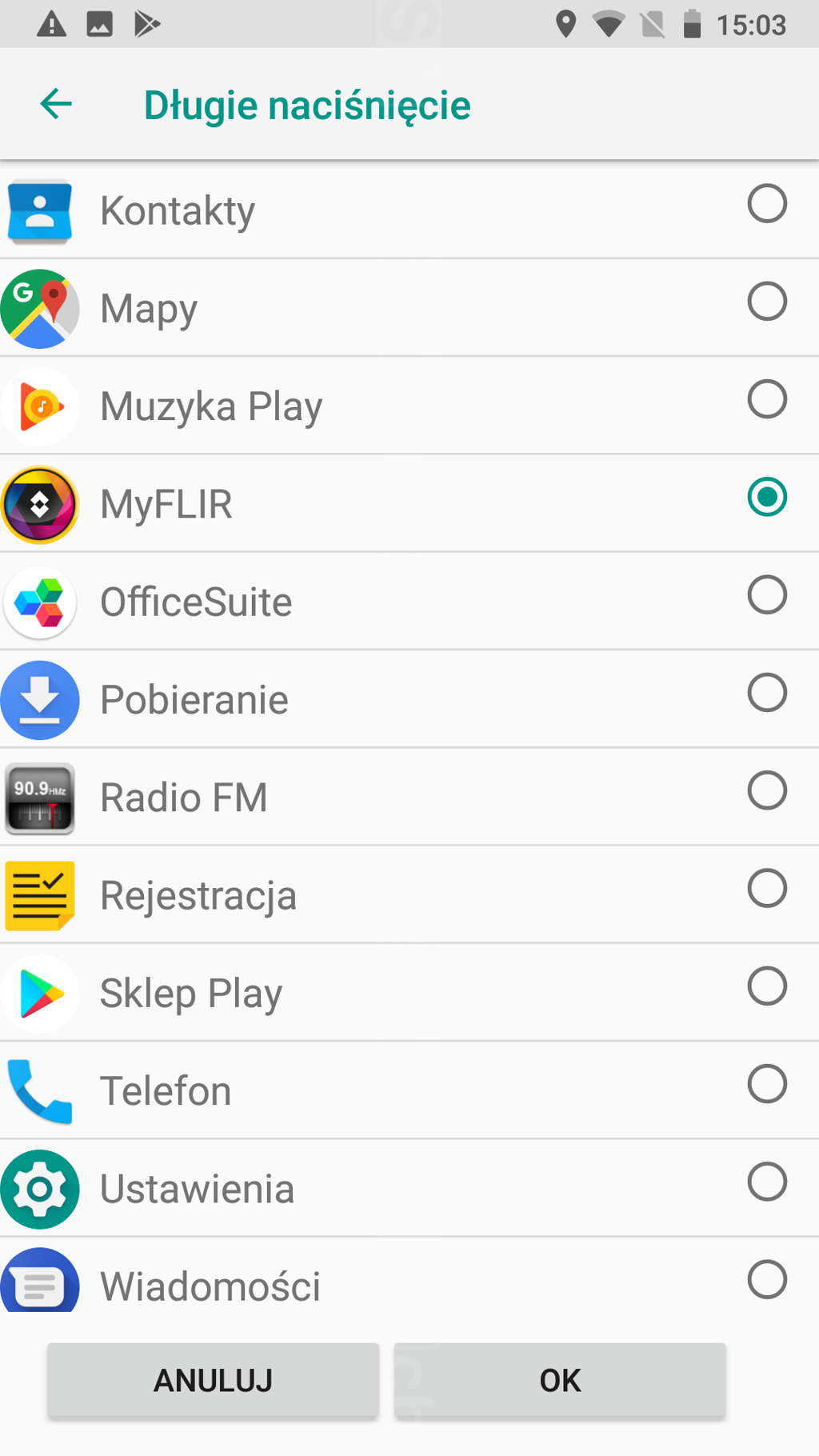819x1456 pixels.
Task: Select Ustawienia radio option
Action: click(x=766, y=1182)
